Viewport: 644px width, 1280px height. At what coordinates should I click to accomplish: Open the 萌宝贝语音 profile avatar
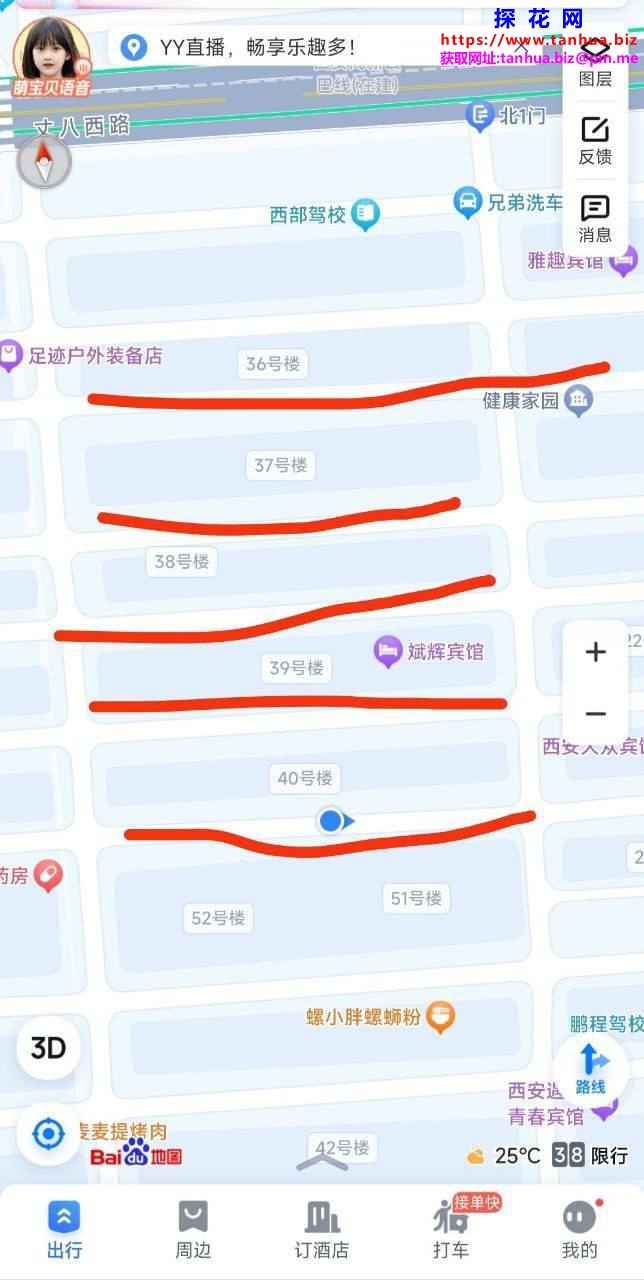point(51,55)
